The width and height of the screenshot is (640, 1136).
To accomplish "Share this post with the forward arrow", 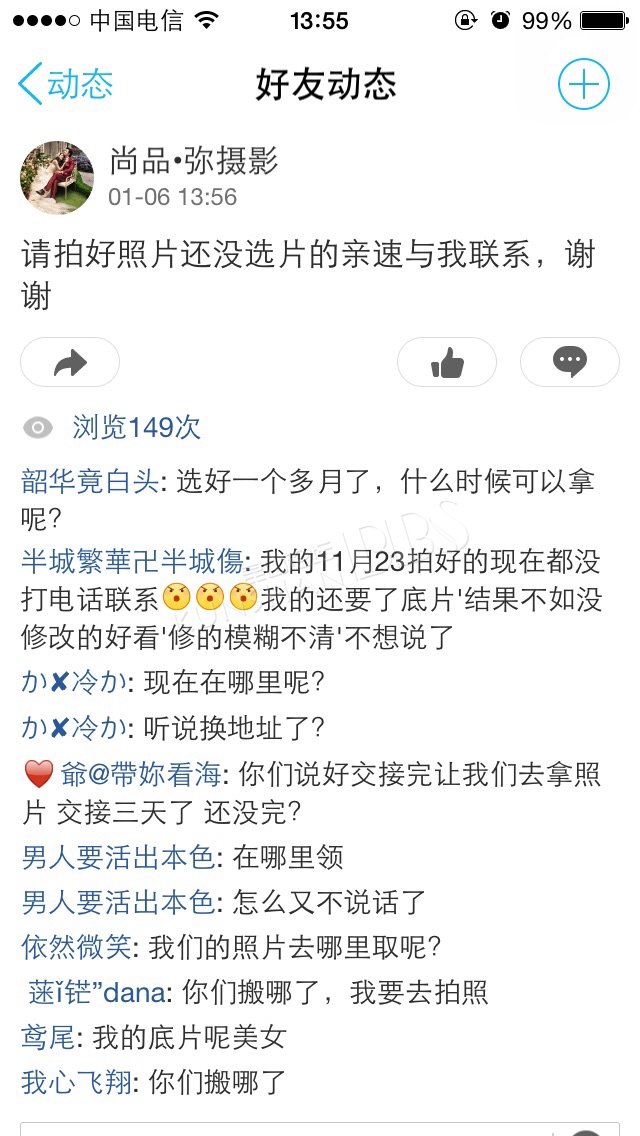I will [x=70, y=362].
